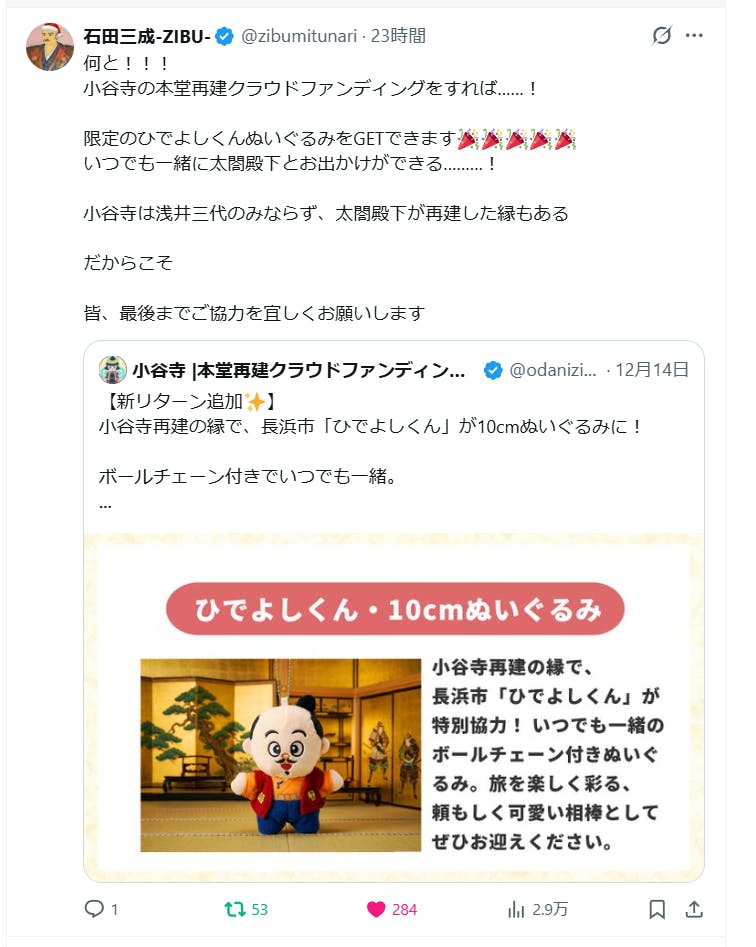View post analytics showing 2.9万 views
The height and width of the screenshot is (947, 756).
pos(517,909)
